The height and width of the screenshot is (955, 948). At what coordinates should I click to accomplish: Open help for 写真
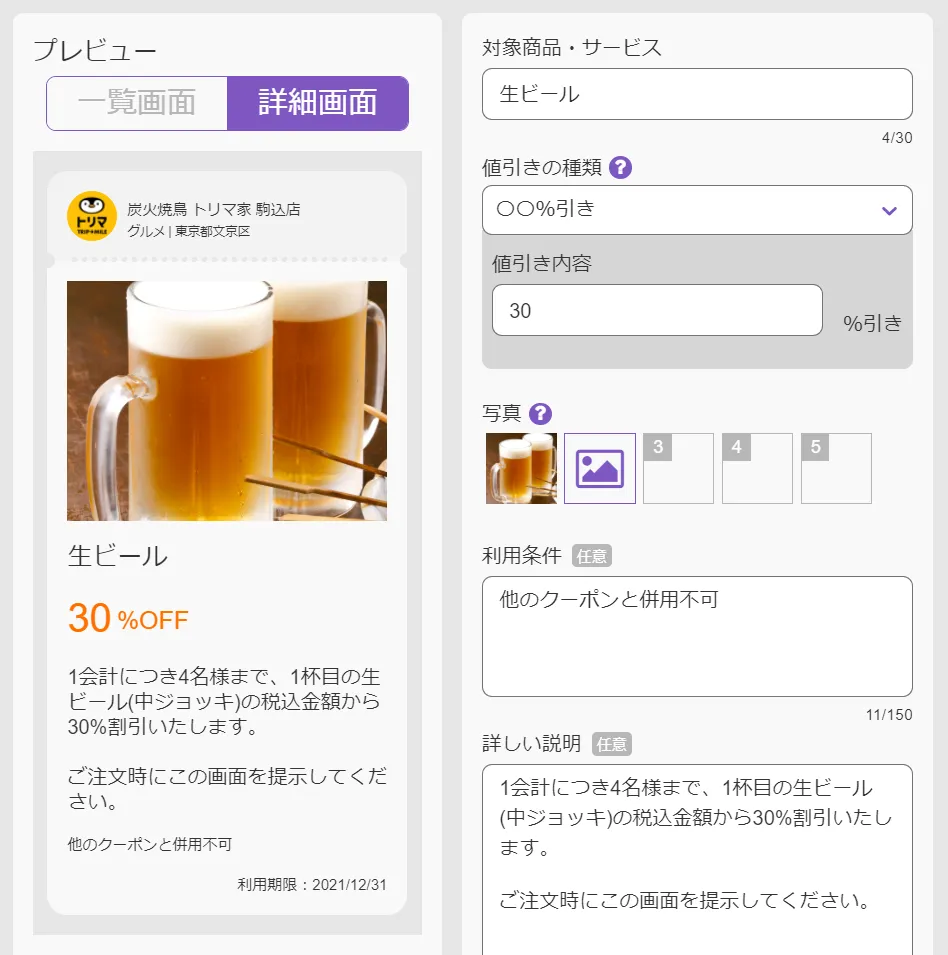[x=541, y=413]
